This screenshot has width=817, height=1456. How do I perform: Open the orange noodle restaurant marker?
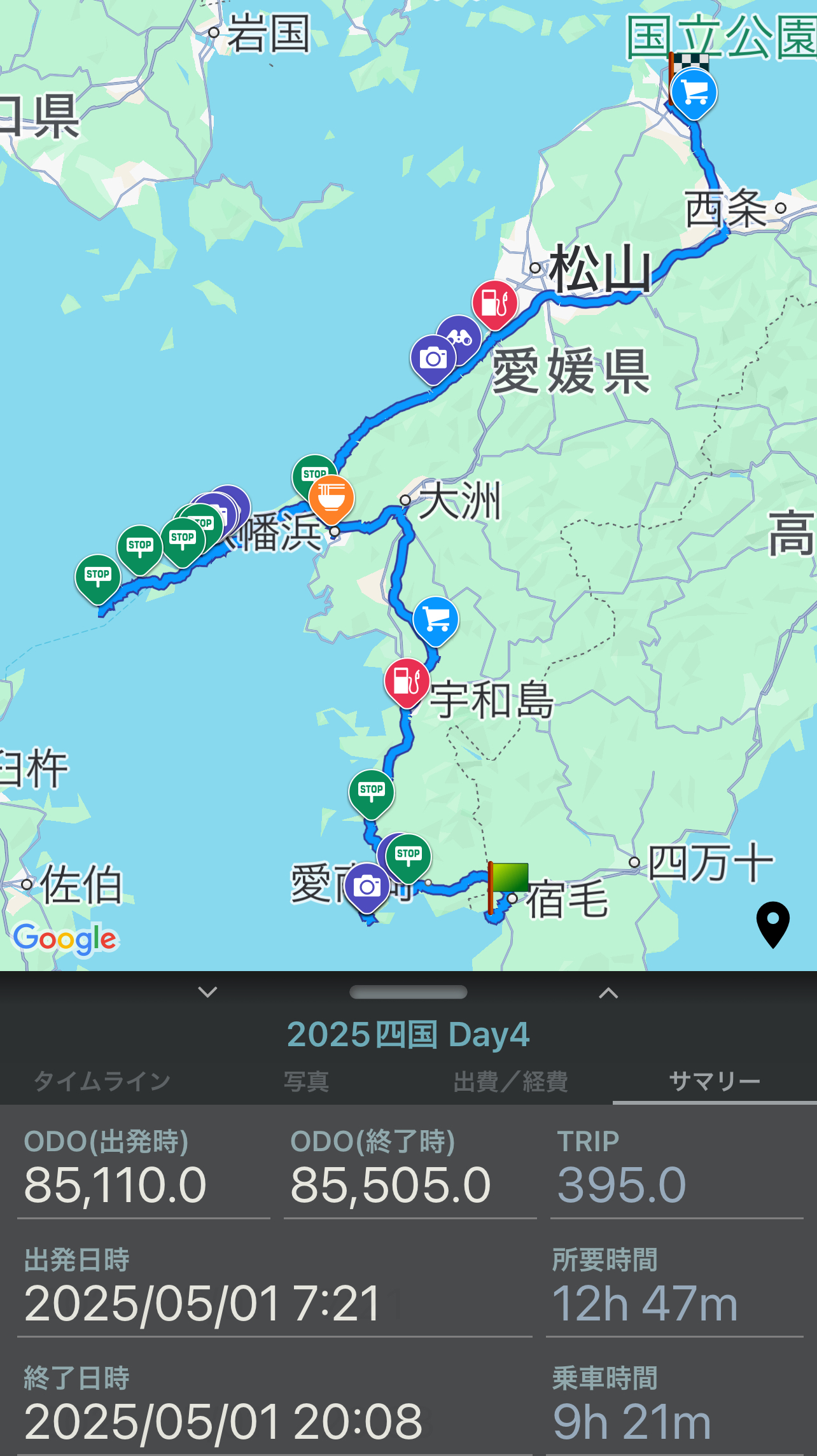[331, 498]
